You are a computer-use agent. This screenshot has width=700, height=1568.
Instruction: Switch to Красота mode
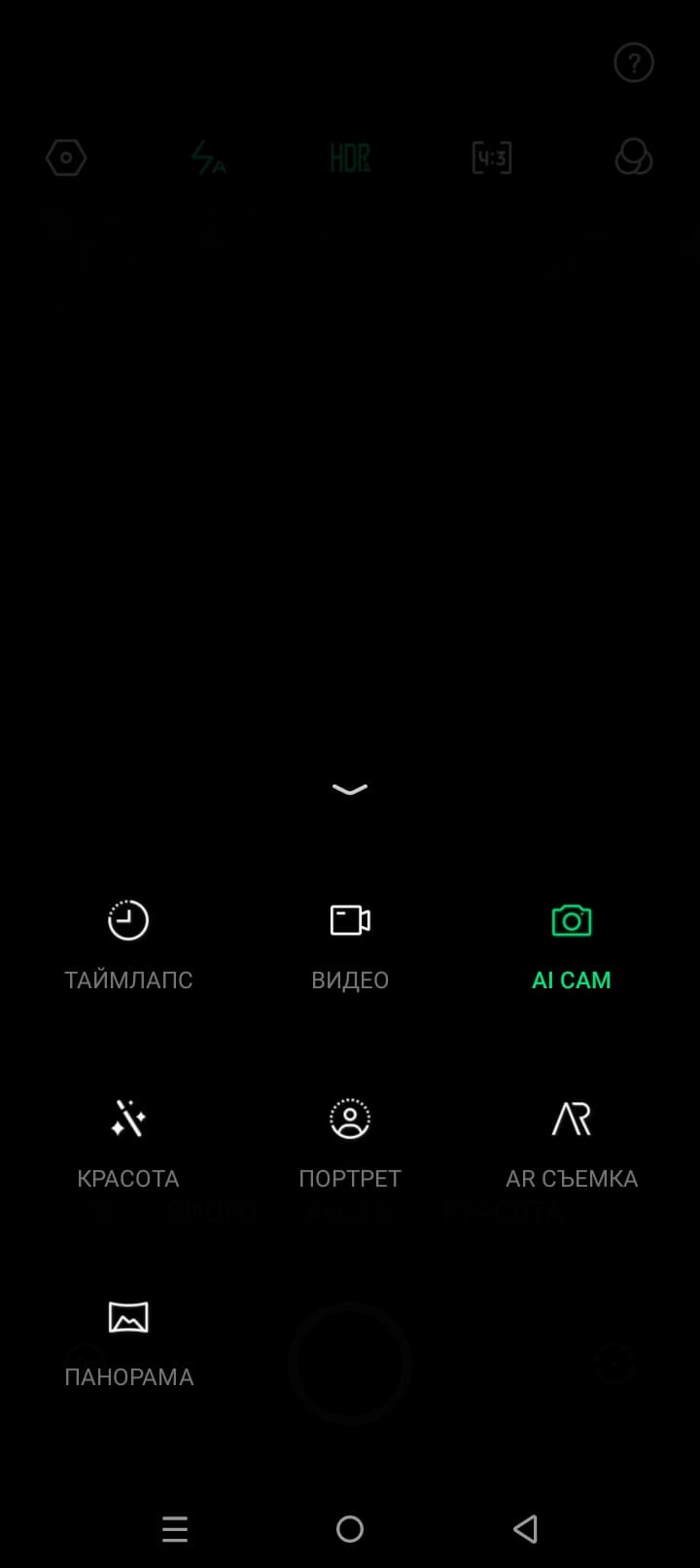[128, 1143]
